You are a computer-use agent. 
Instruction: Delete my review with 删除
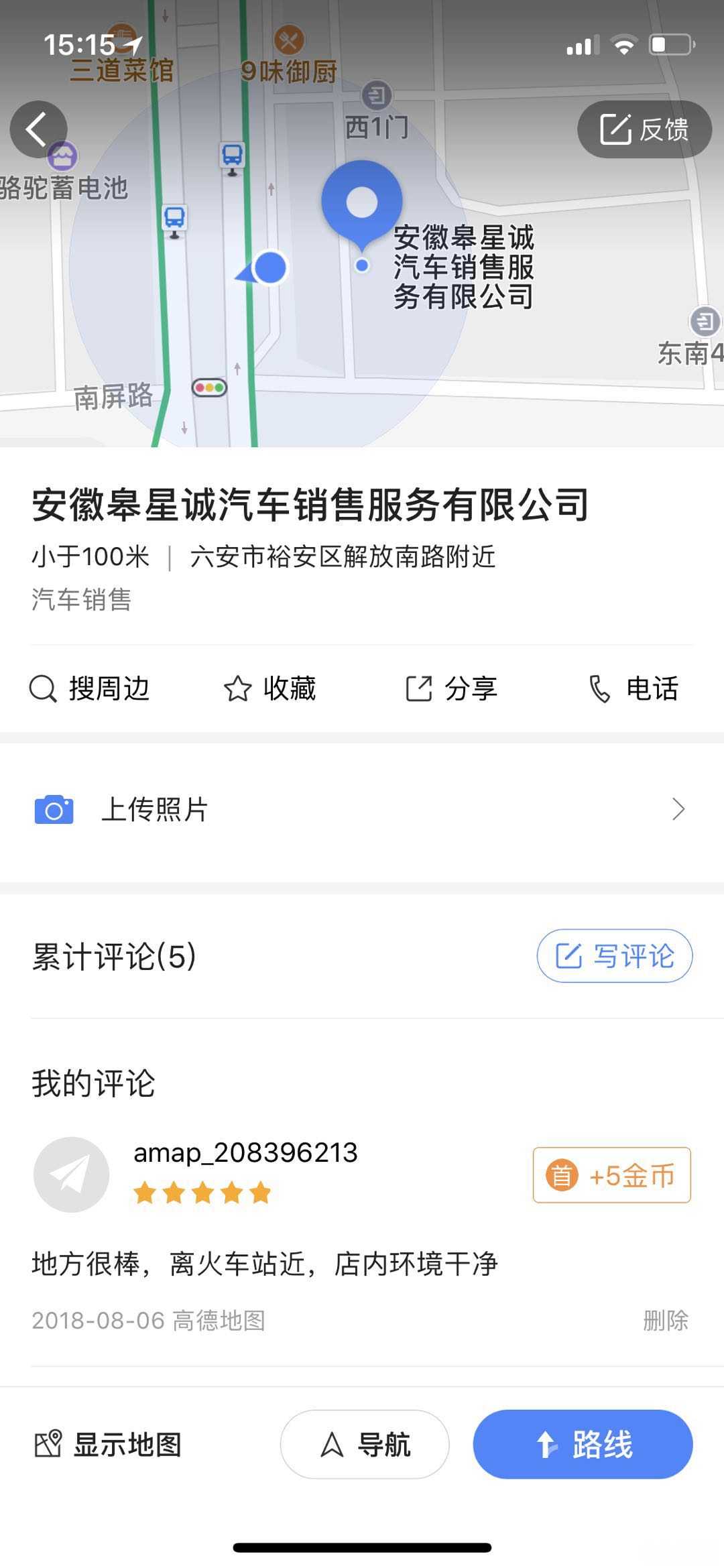(666, 1321)
